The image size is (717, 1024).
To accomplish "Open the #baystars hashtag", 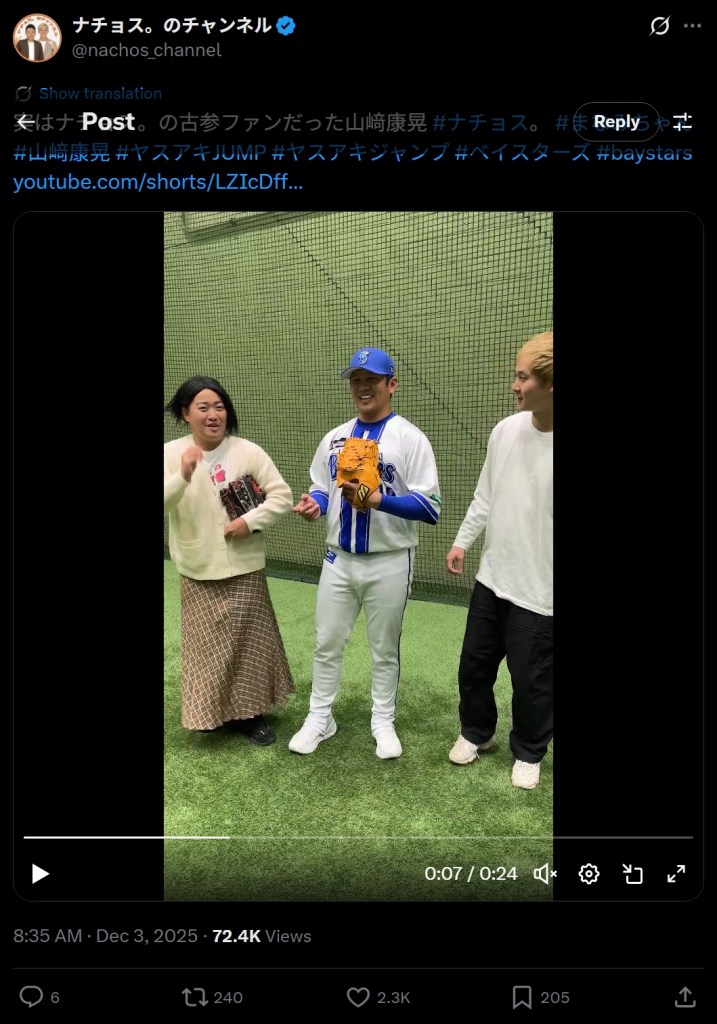I will 644,153.
